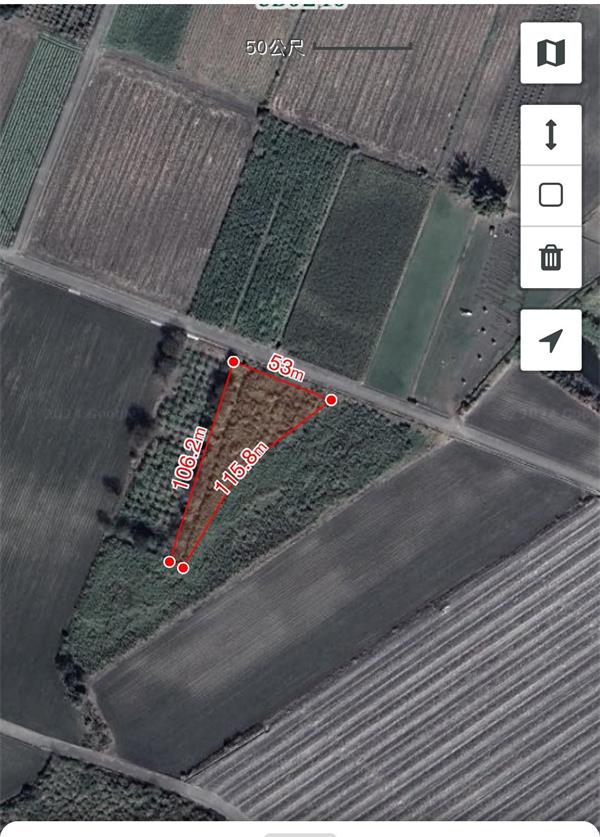600x837 pixels.
Task: Open the map layers button
Action: click(551, 53)
